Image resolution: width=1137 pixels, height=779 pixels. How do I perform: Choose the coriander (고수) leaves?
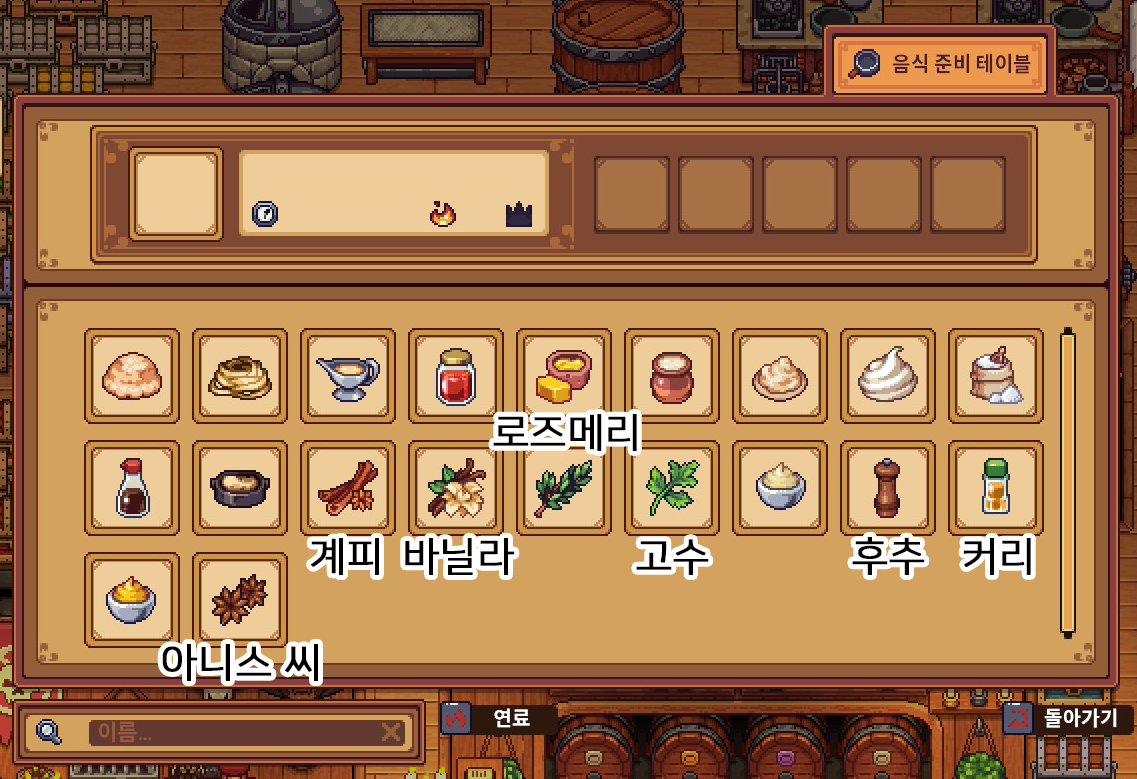(x=671, y=488)
